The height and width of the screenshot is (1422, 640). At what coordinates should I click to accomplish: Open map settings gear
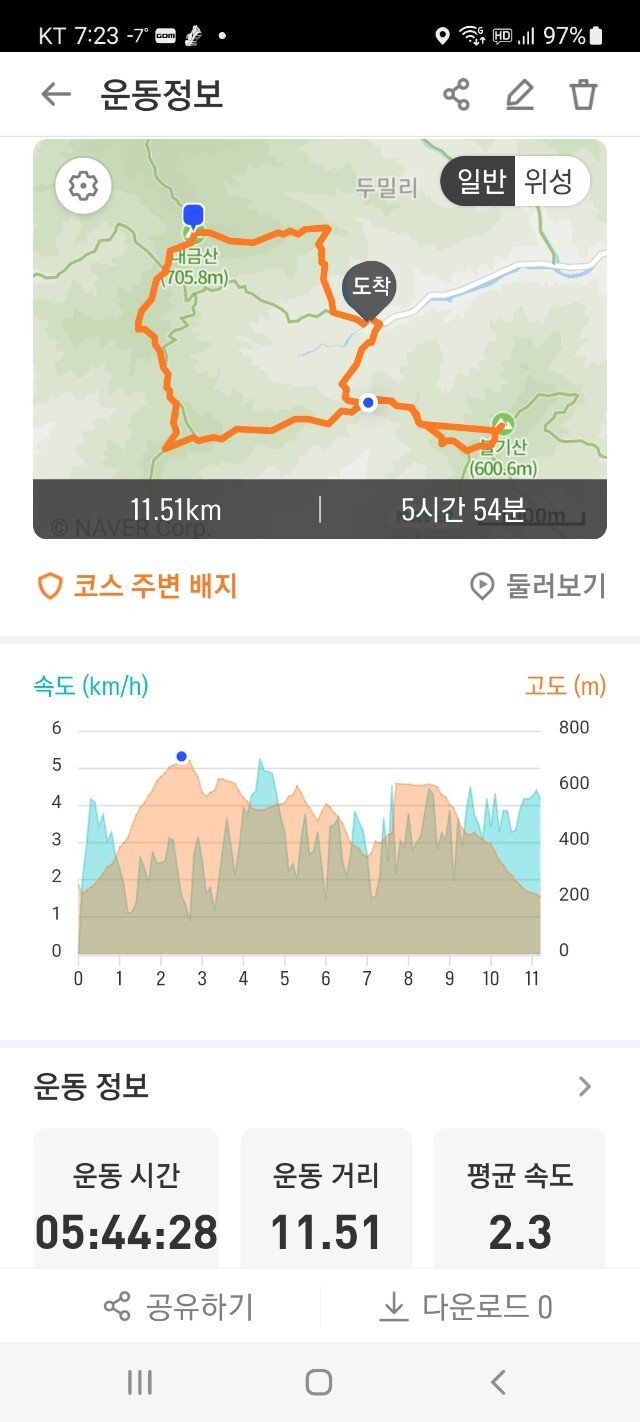[x=83, y=186]
